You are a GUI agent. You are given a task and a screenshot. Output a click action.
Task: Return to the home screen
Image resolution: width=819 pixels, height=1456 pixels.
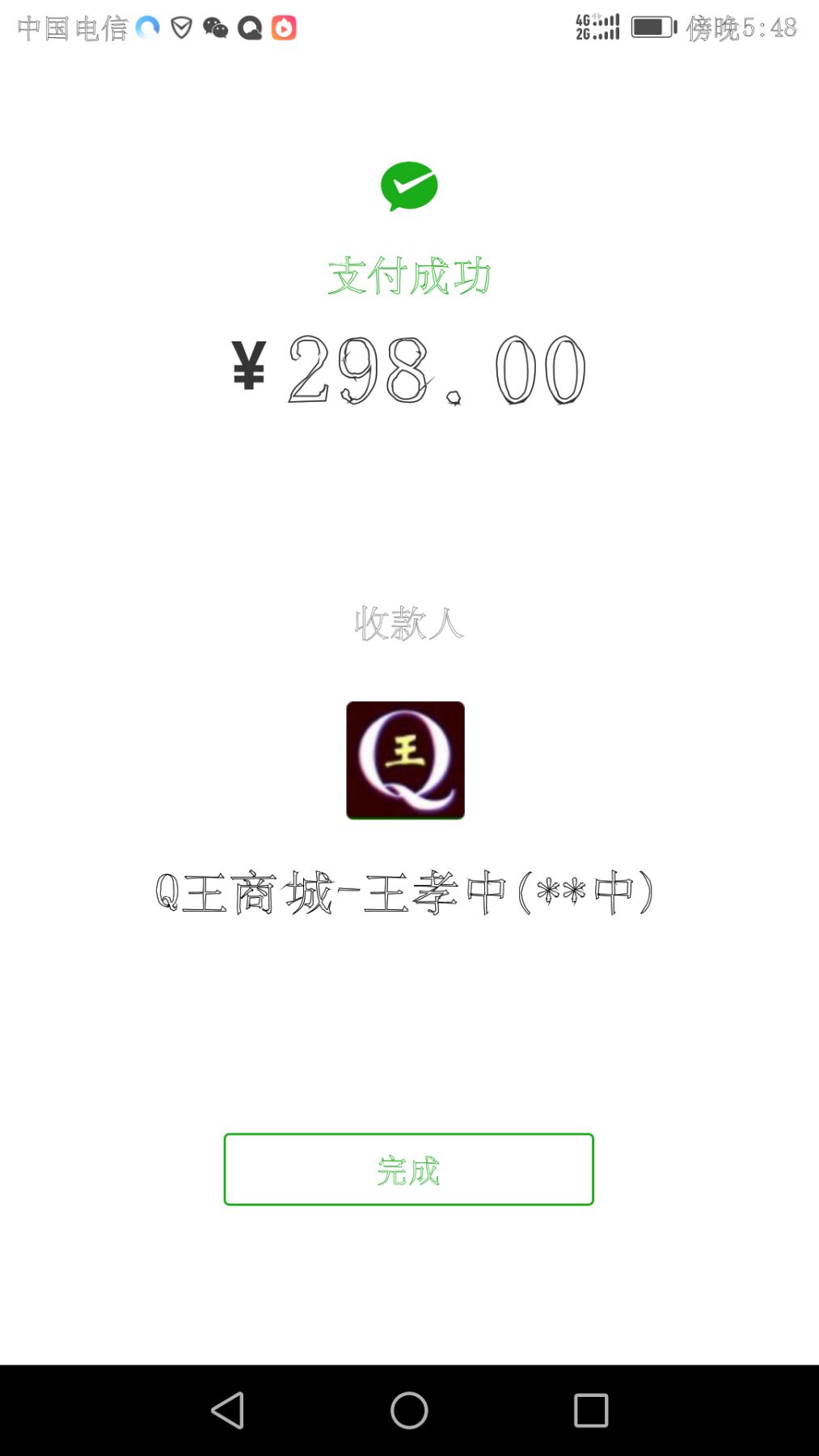coord(409,1411)
